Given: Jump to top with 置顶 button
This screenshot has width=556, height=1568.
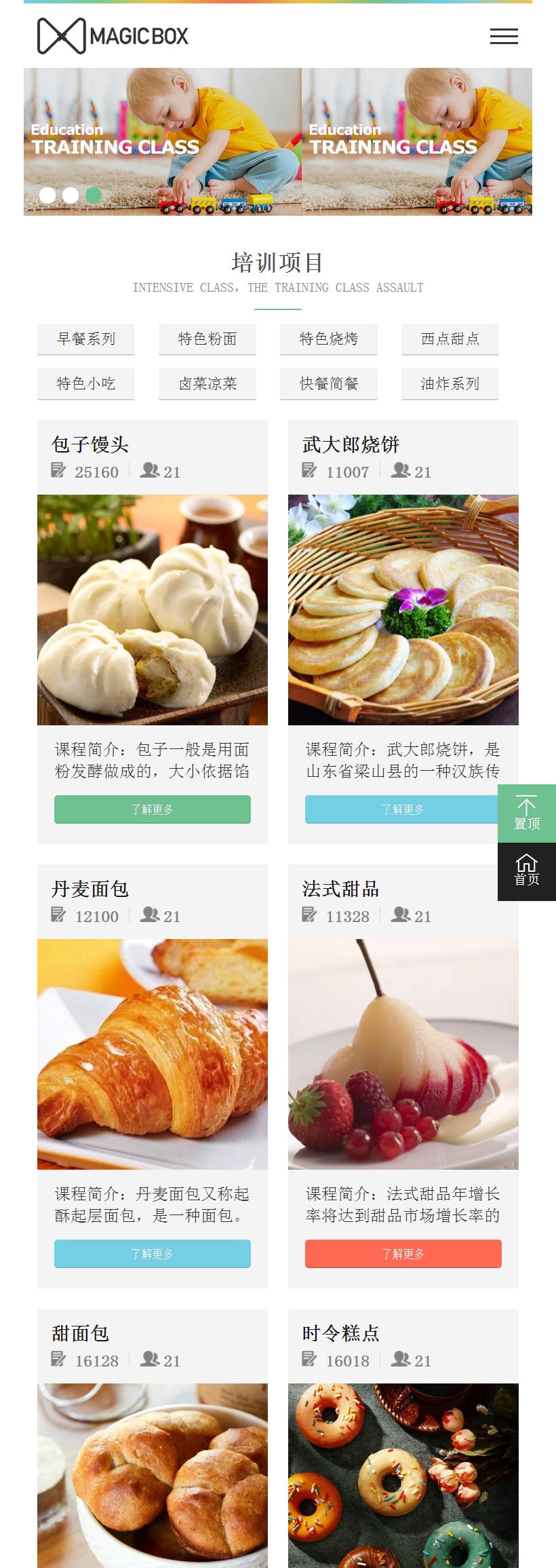Looking at the screenshot, I should pos(527,814).
